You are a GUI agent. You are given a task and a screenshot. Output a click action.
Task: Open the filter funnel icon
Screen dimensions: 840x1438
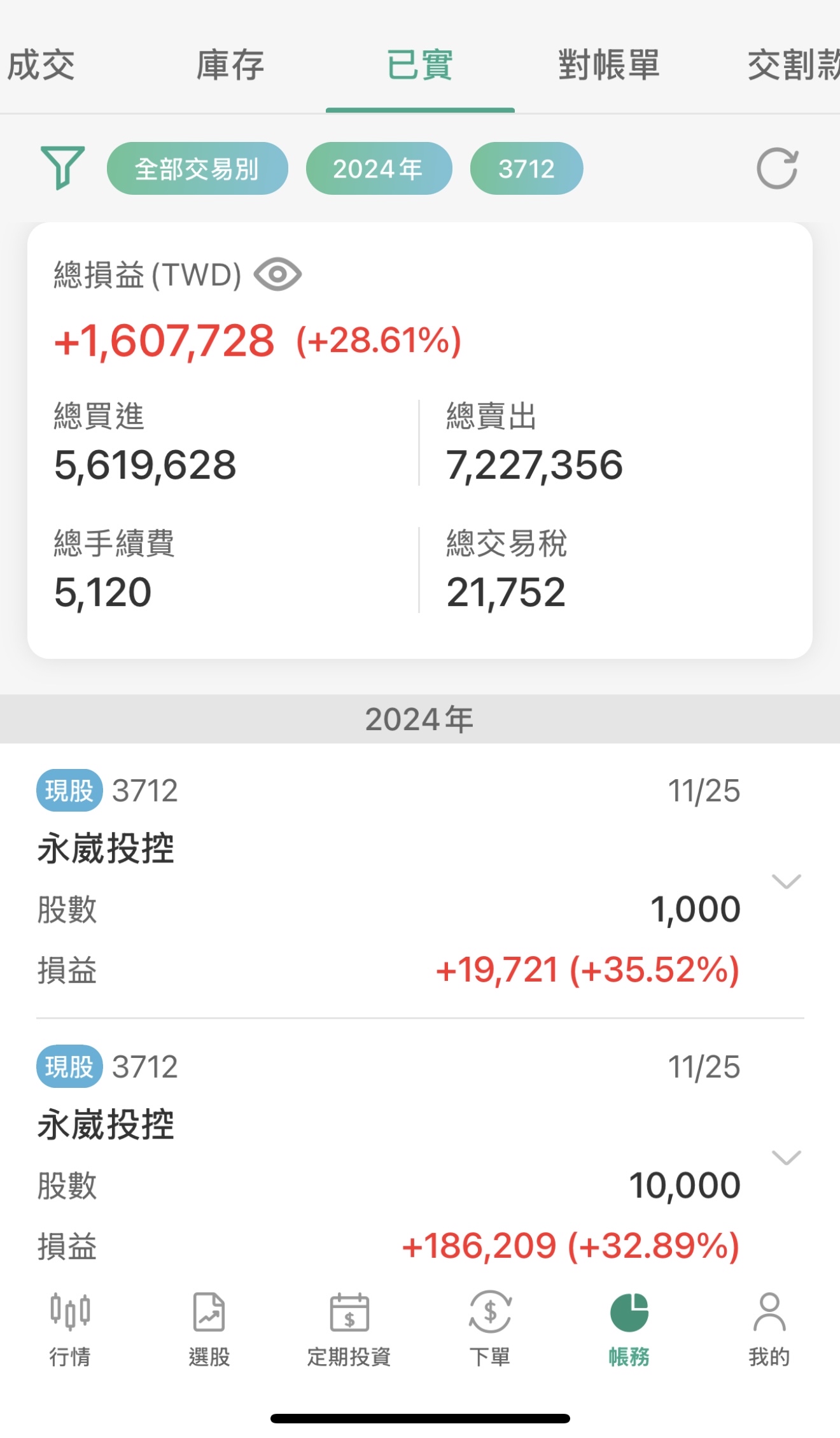click(x=64, y=168)
